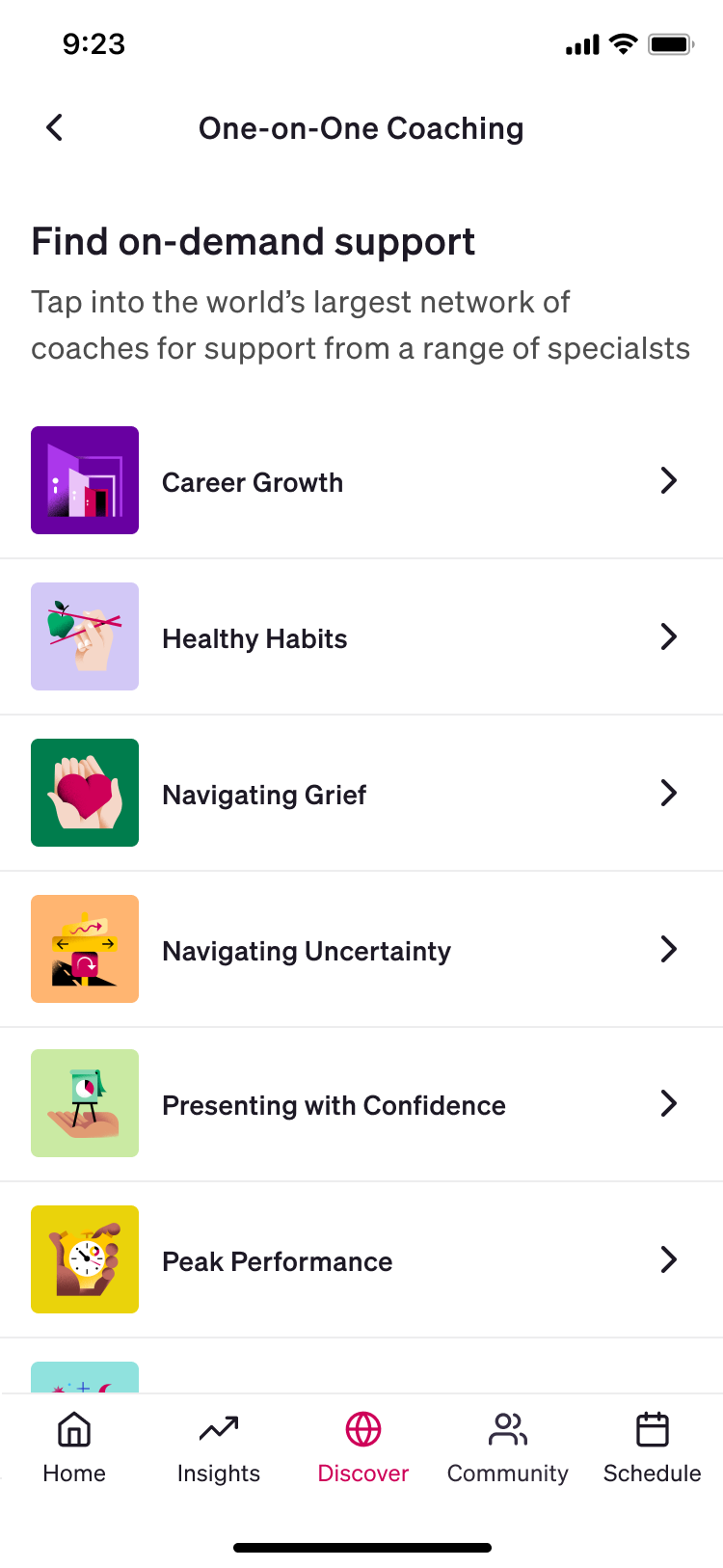Open Navigating Grief support
Viewport: 723px width, 1568px height.
point(361,793)
